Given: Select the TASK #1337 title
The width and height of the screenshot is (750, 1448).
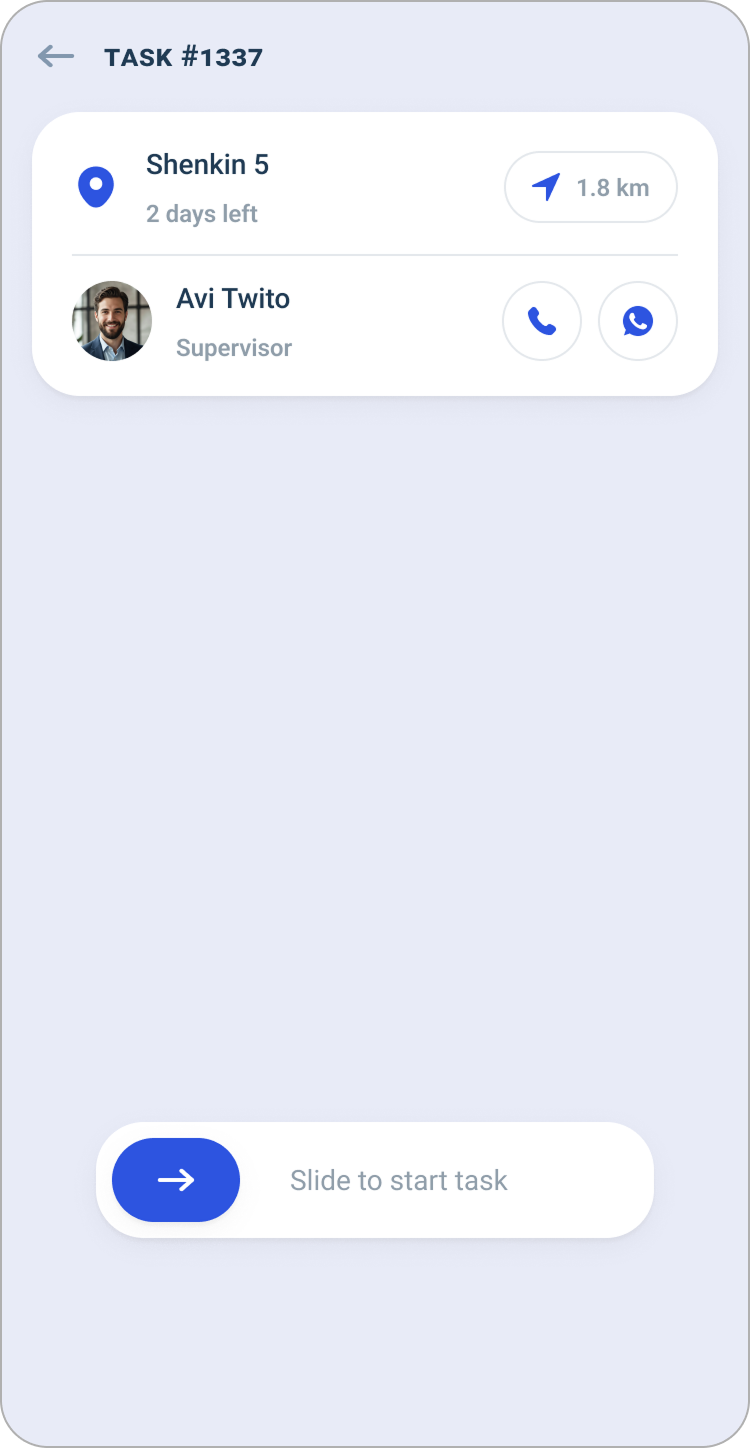Looking at the screenshot, I should coord(183,57).
